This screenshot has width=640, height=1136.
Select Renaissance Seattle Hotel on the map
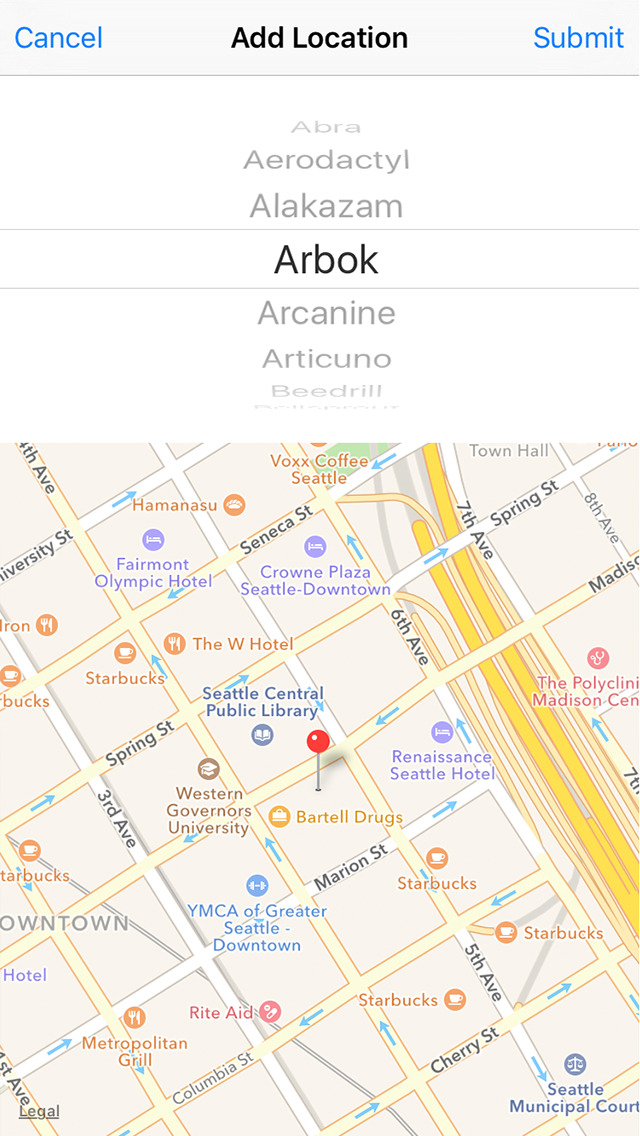(x=442, y=733)
